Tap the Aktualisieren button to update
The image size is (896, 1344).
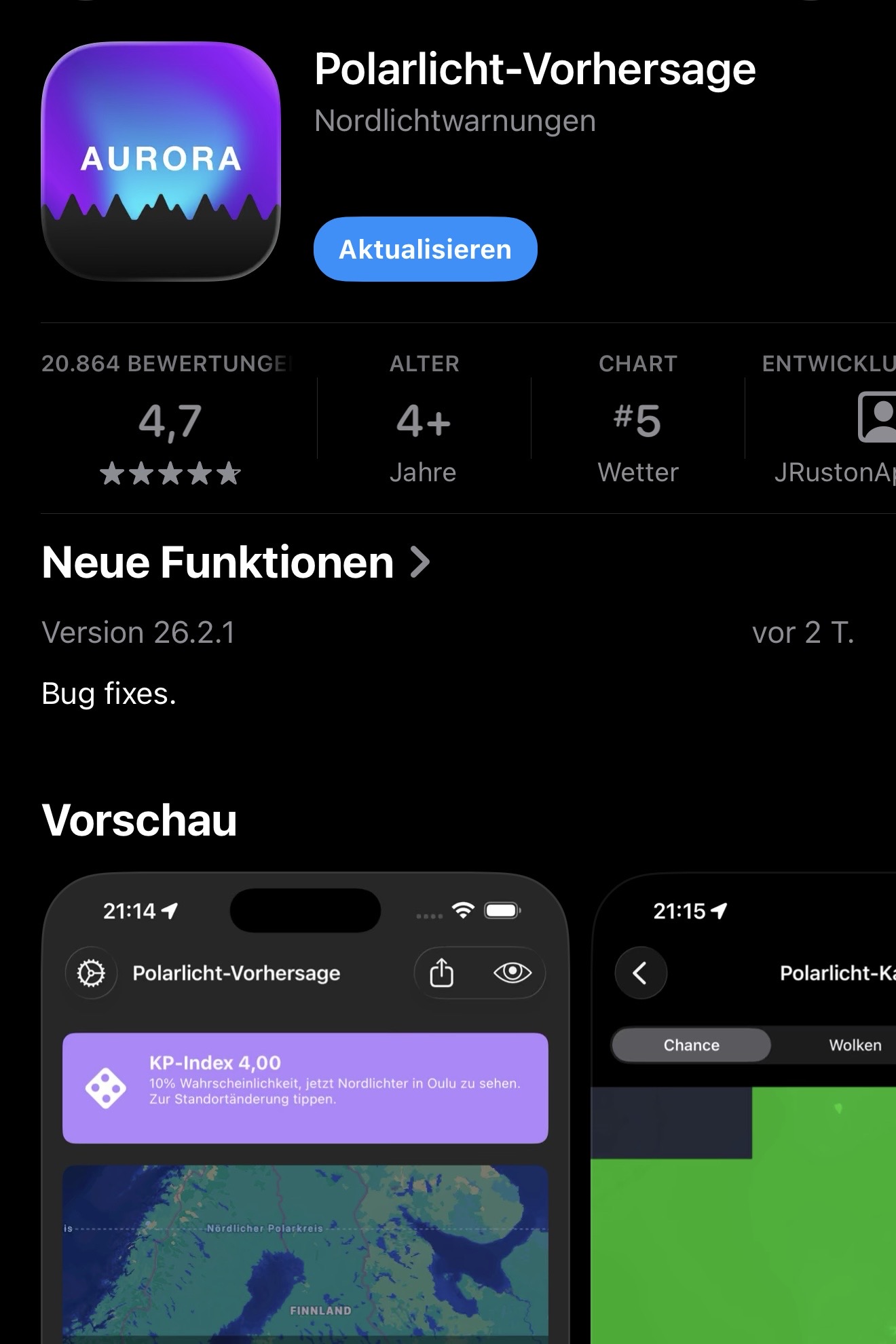pyautogui.click(x=425, y=249)
